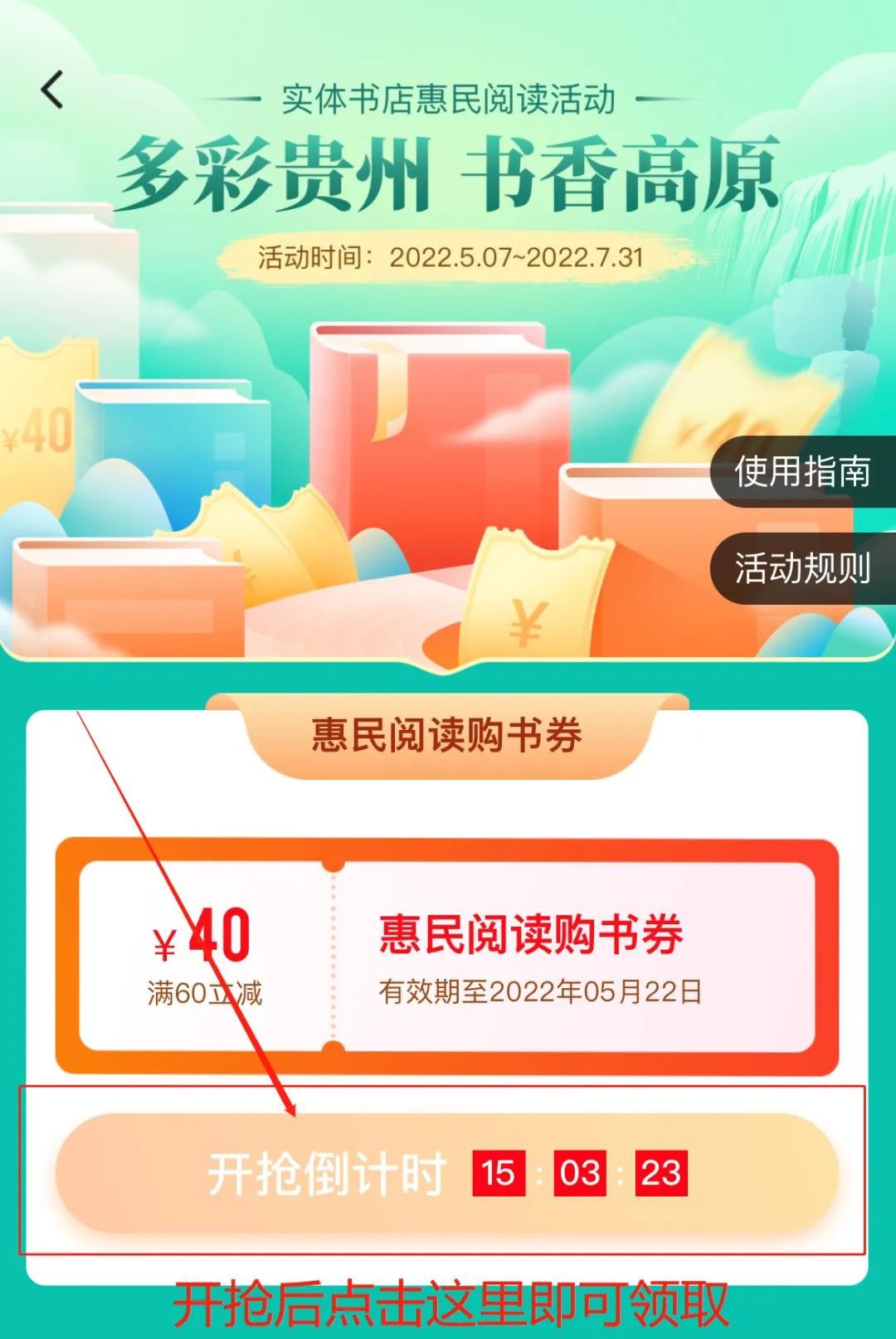This screenshot has height=1339, width=896.
Task: Go back with the top-left arrow
Action: tap(51, 90)
